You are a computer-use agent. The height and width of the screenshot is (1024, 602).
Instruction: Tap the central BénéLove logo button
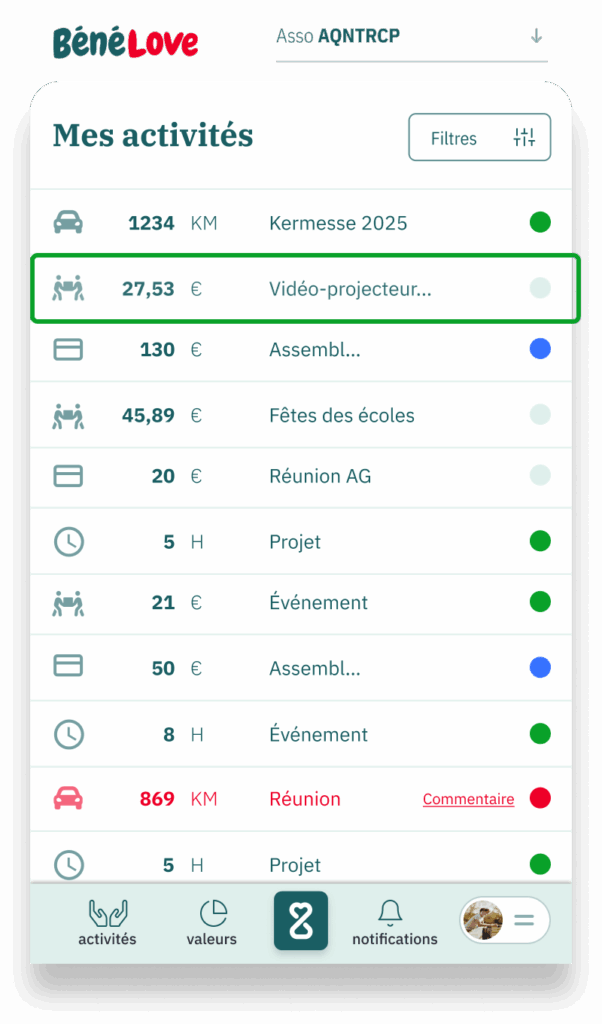click(301, 921)
